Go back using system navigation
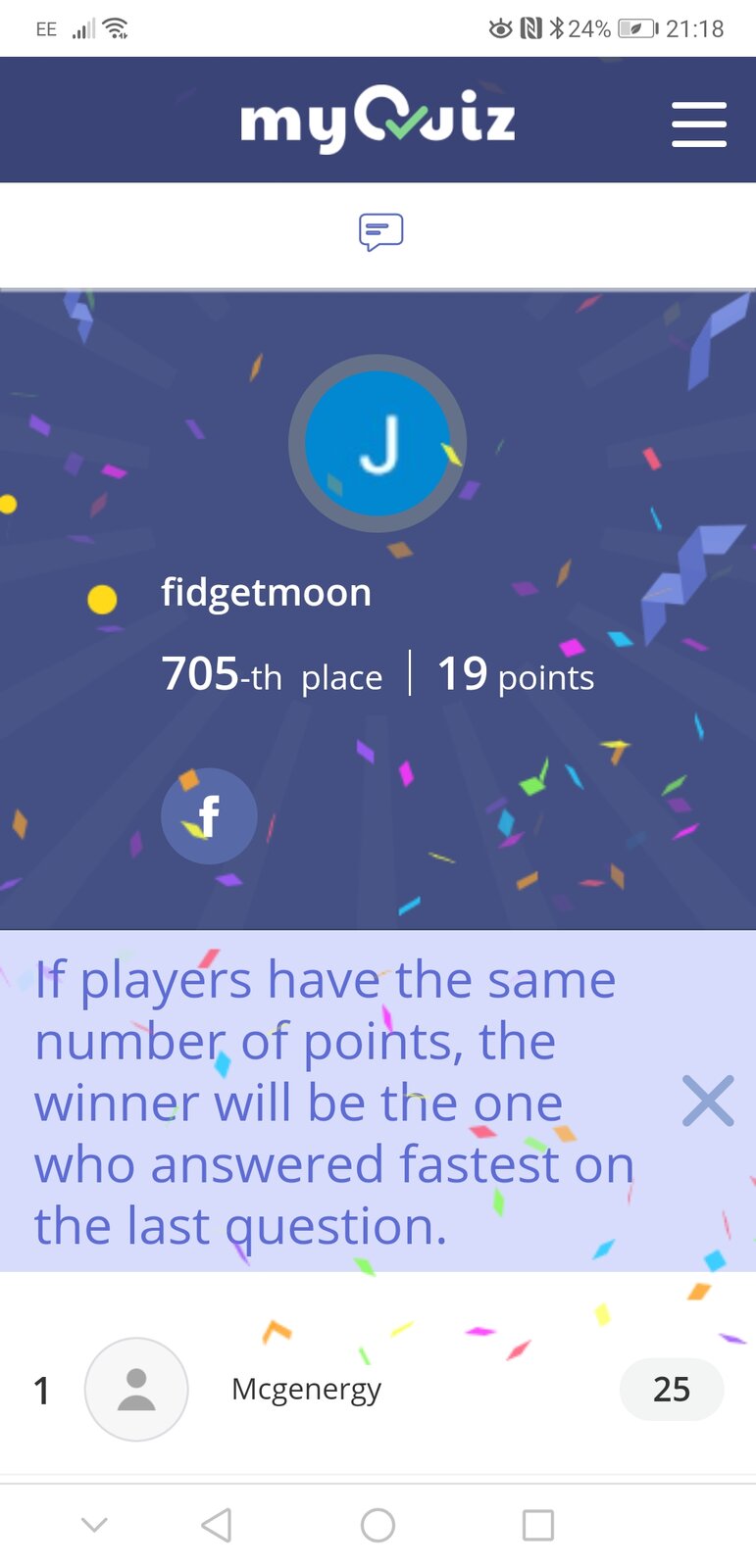 pyautogui.click(x=217, y=1525)
